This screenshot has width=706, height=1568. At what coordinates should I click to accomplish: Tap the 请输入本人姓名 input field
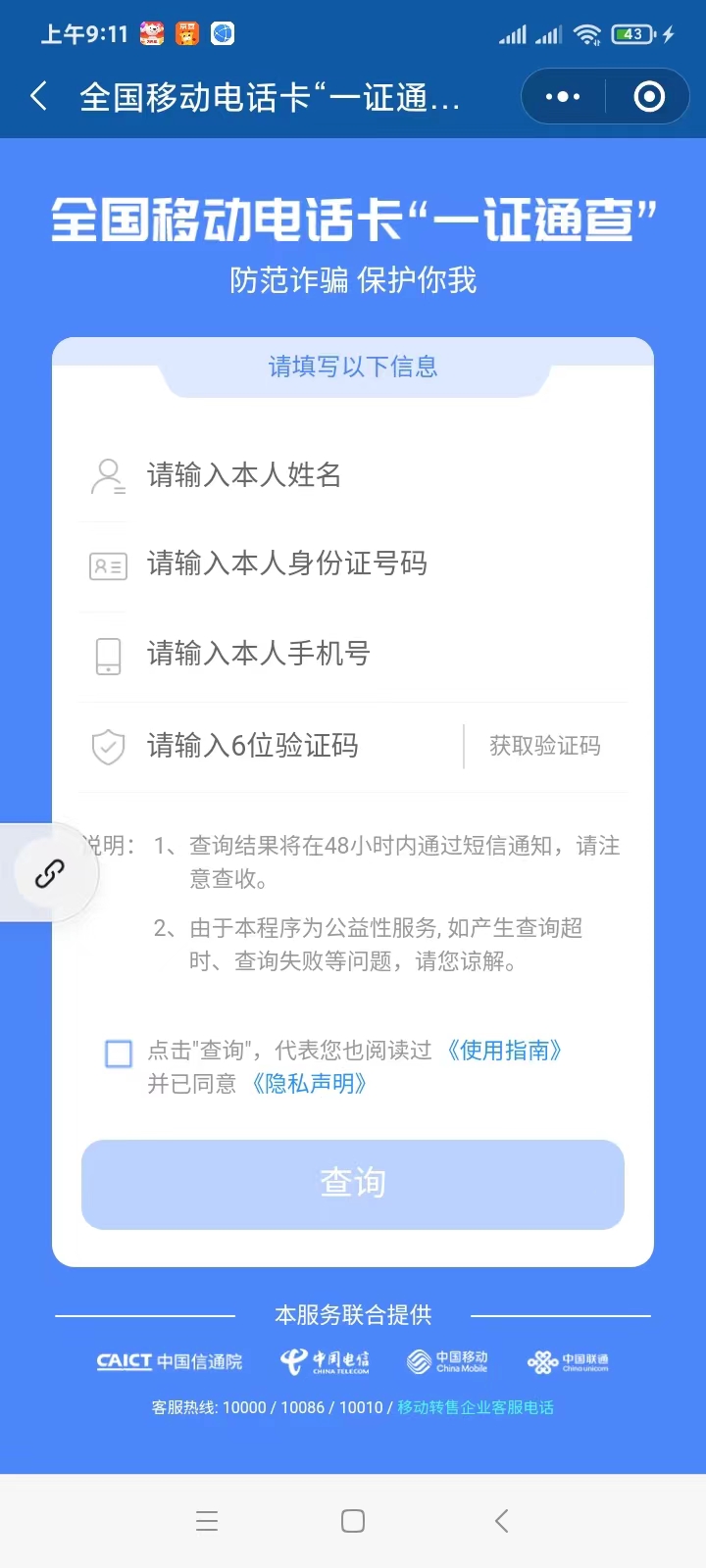point(294,476)
